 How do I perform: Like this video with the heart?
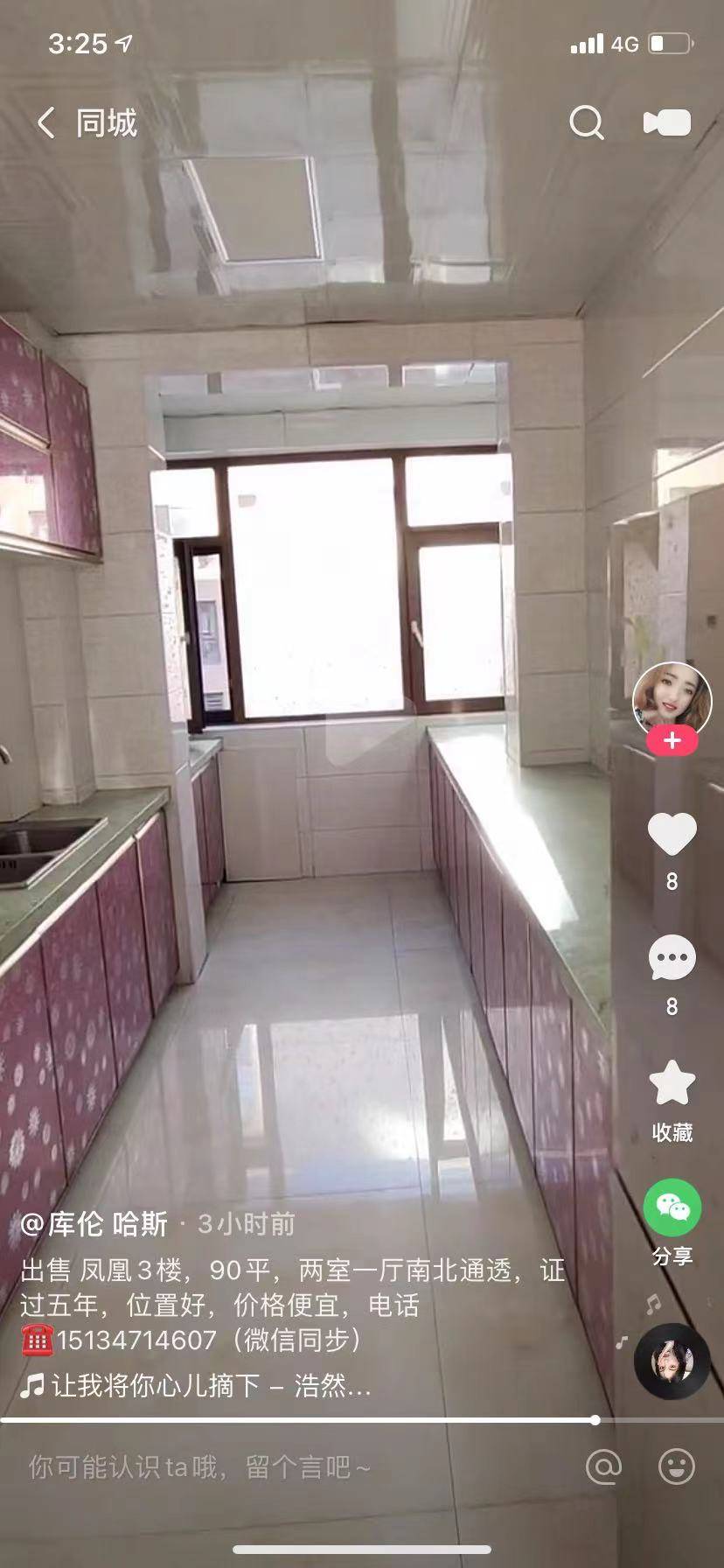pos(672,834)
